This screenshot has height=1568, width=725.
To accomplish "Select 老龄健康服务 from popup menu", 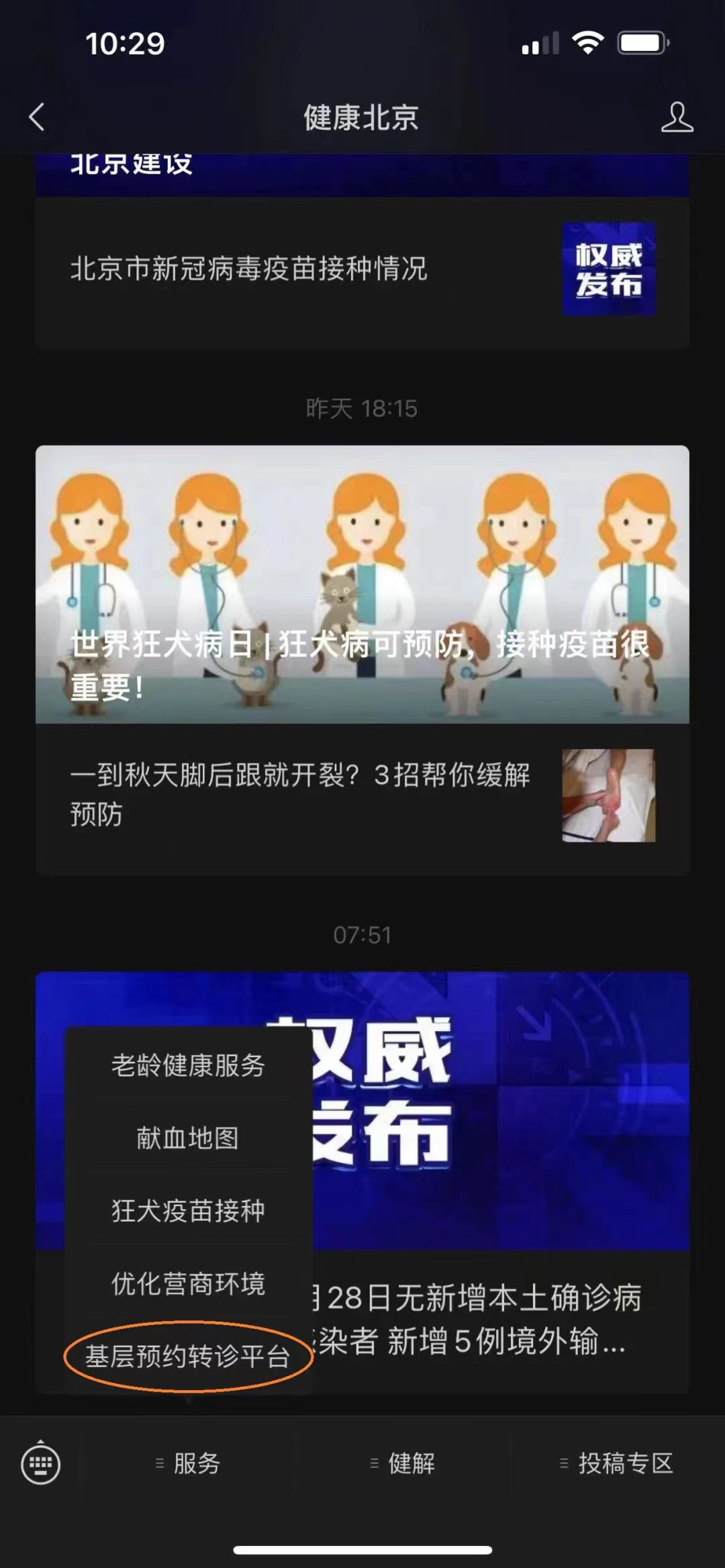I will point(188,1065).
